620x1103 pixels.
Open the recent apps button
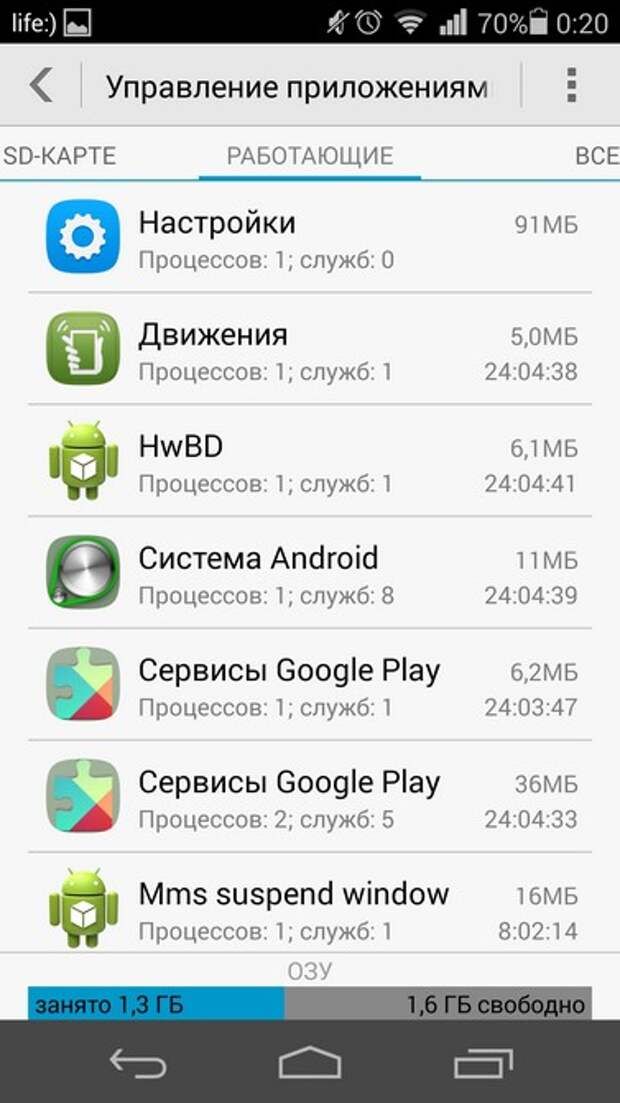[x=483, y=1062]
